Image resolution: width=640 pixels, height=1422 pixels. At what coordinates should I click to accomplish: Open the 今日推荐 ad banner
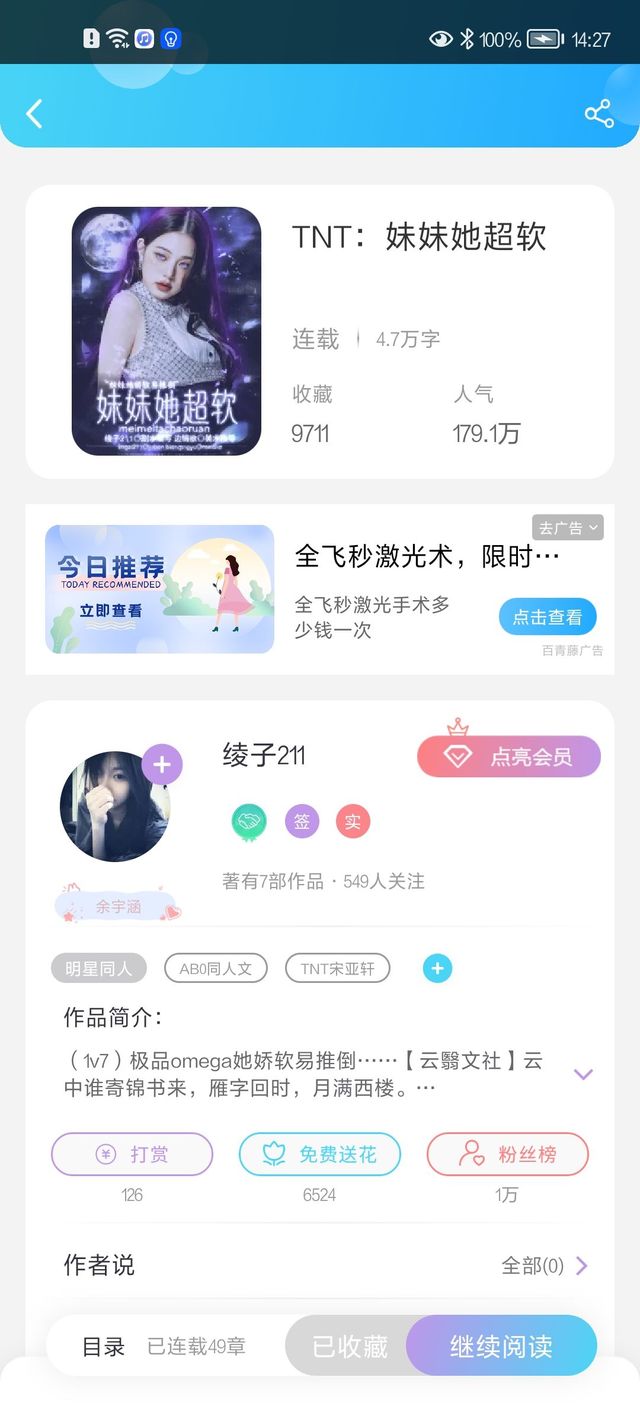pos(159,589)
